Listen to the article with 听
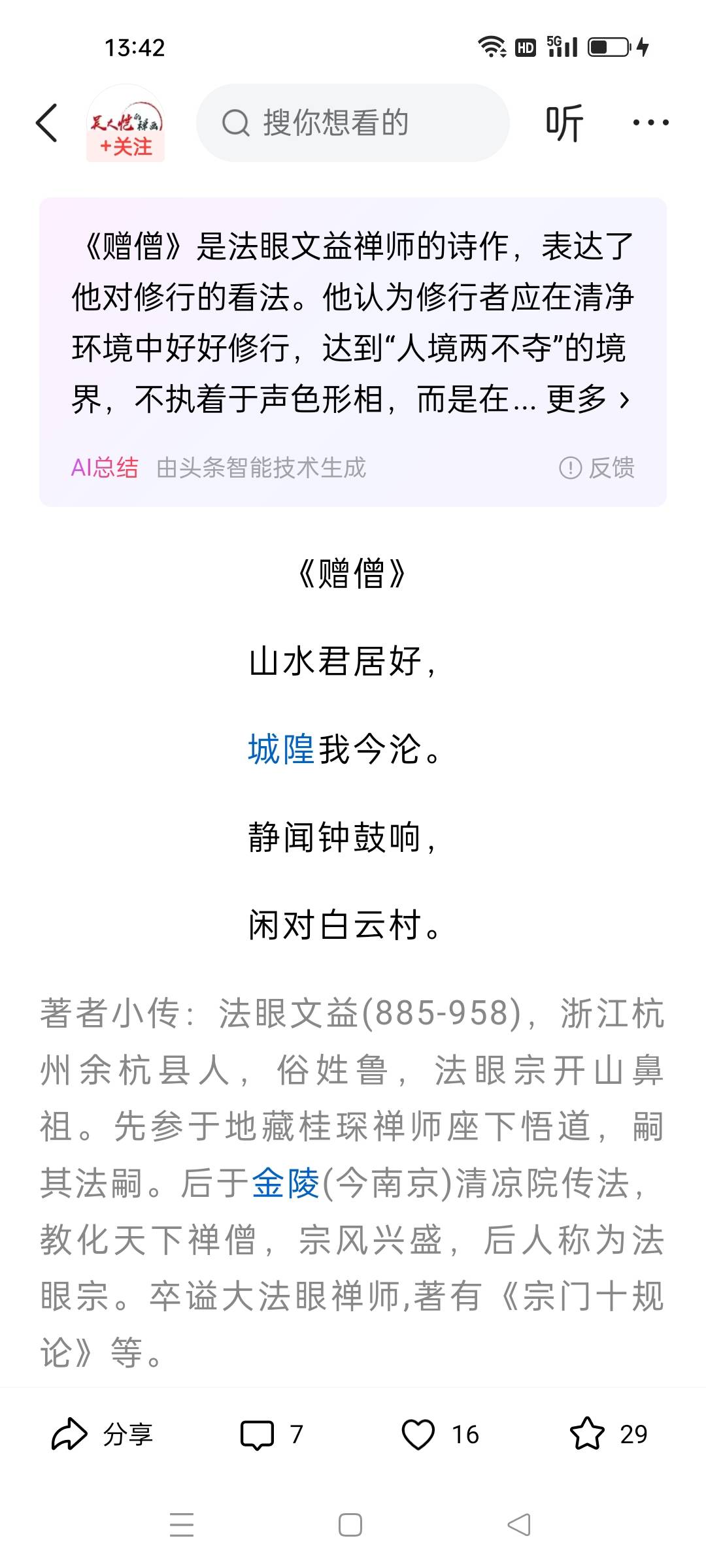 [563, 123]
